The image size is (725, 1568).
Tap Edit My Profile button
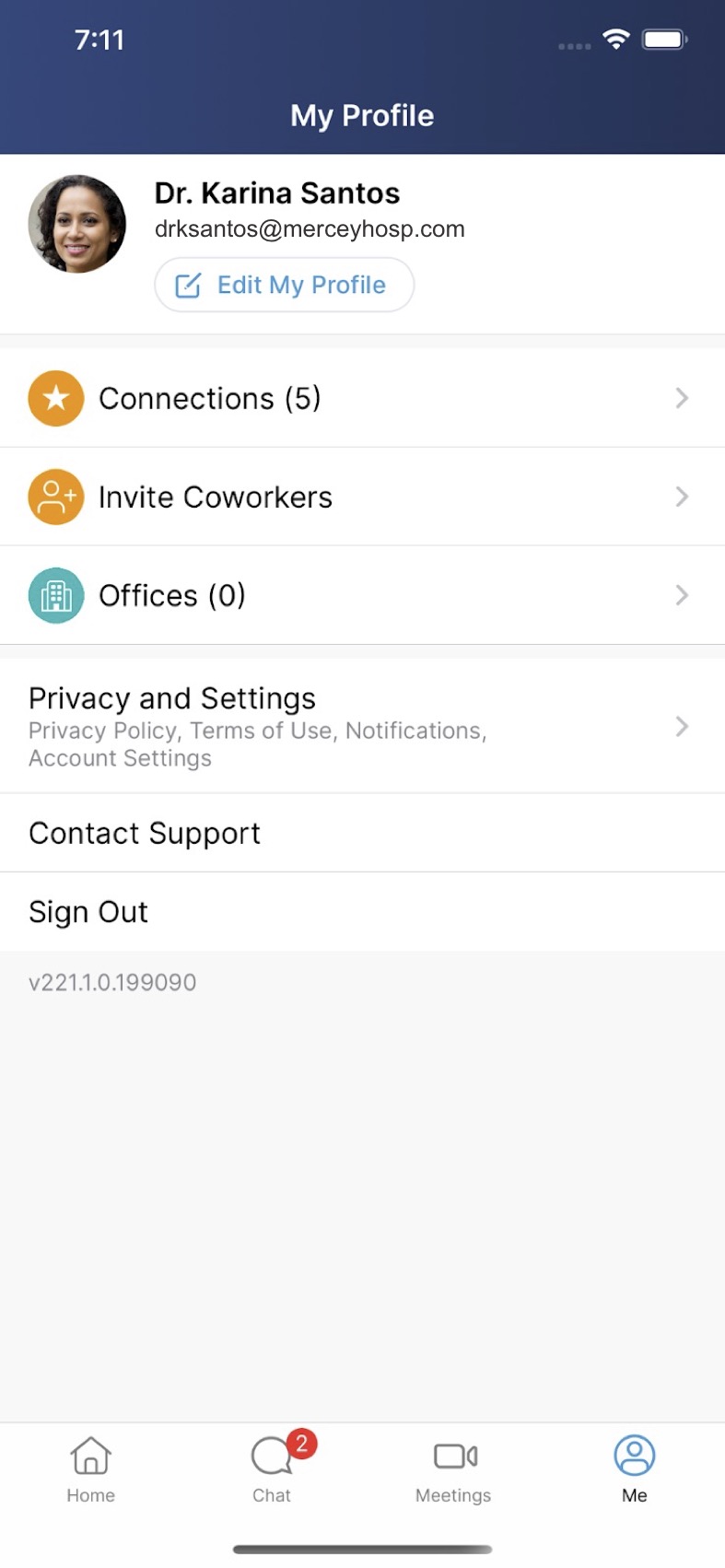point(284,285)
